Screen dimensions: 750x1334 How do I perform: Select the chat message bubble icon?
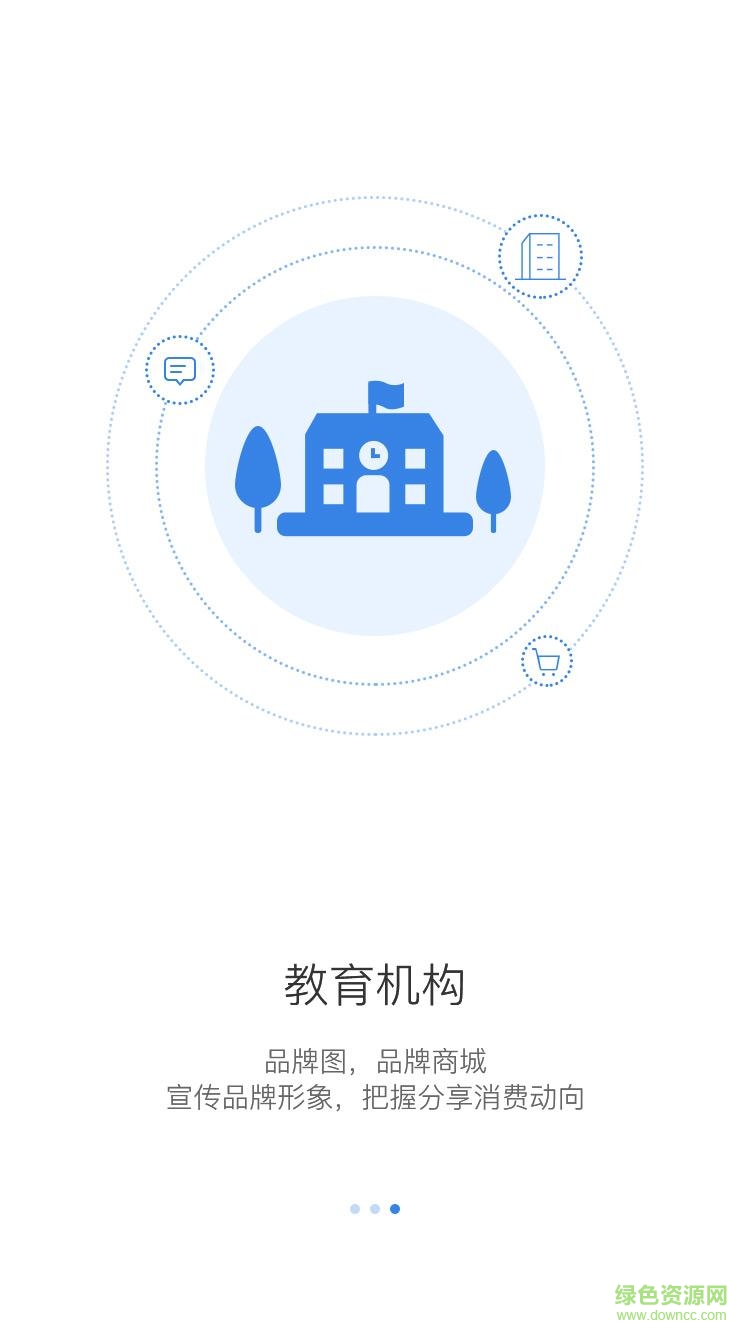180,370
